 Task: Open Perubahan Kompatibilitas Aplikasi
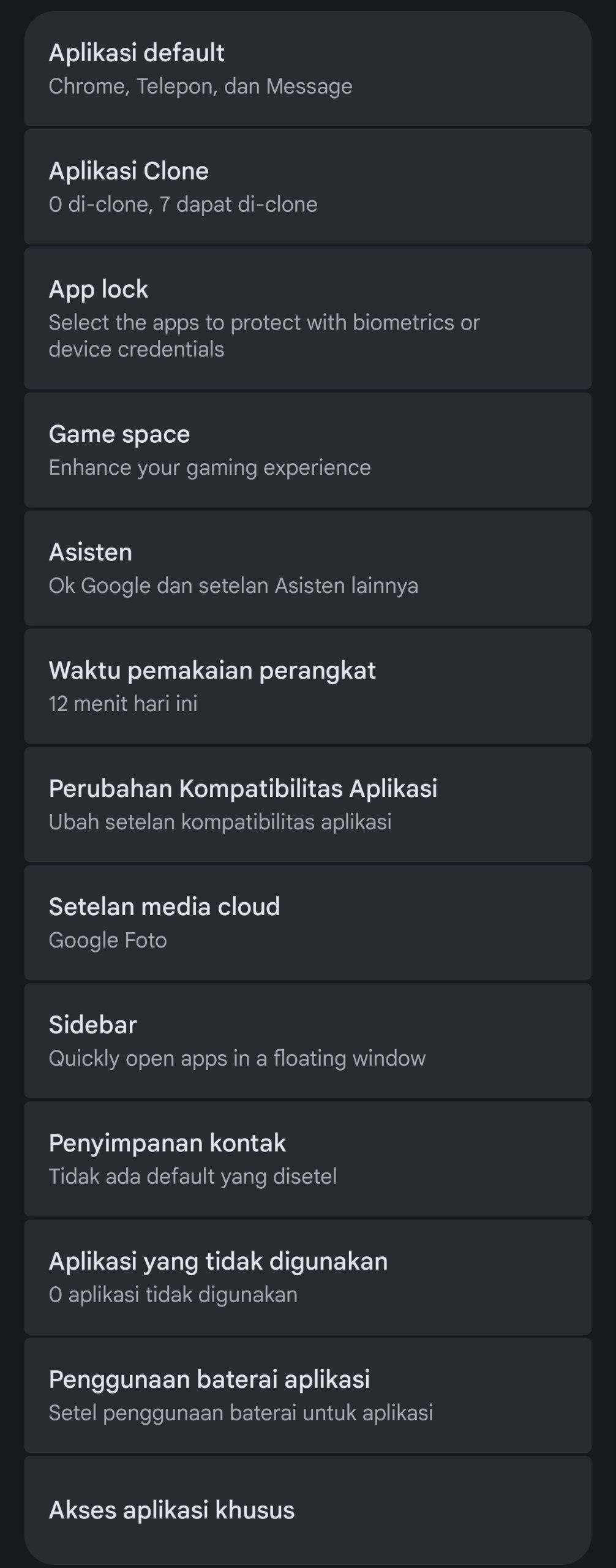coord(307,804)
